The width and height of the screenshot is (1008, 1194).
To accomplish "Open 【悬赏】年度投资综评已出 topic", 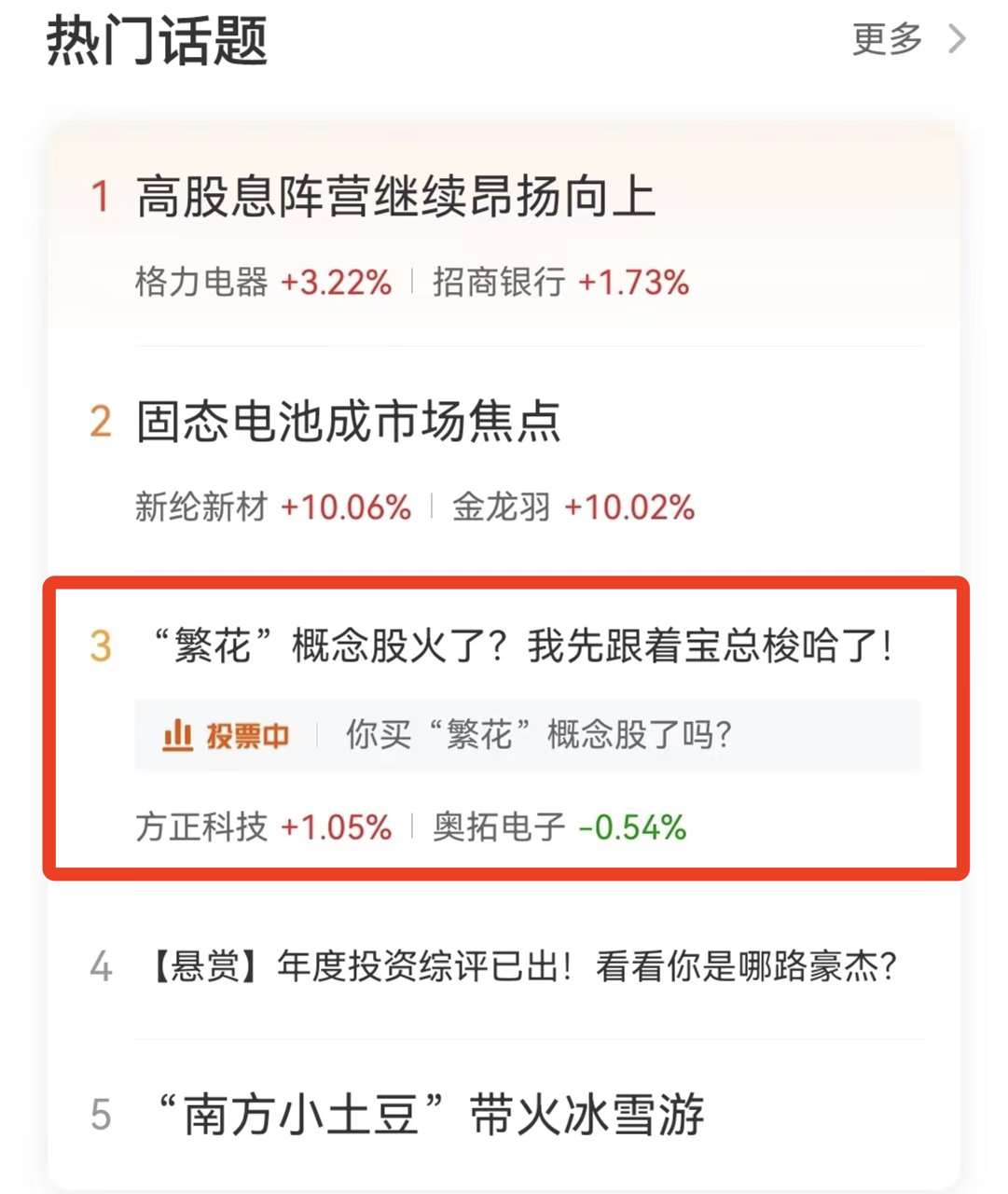I will 522,966.
